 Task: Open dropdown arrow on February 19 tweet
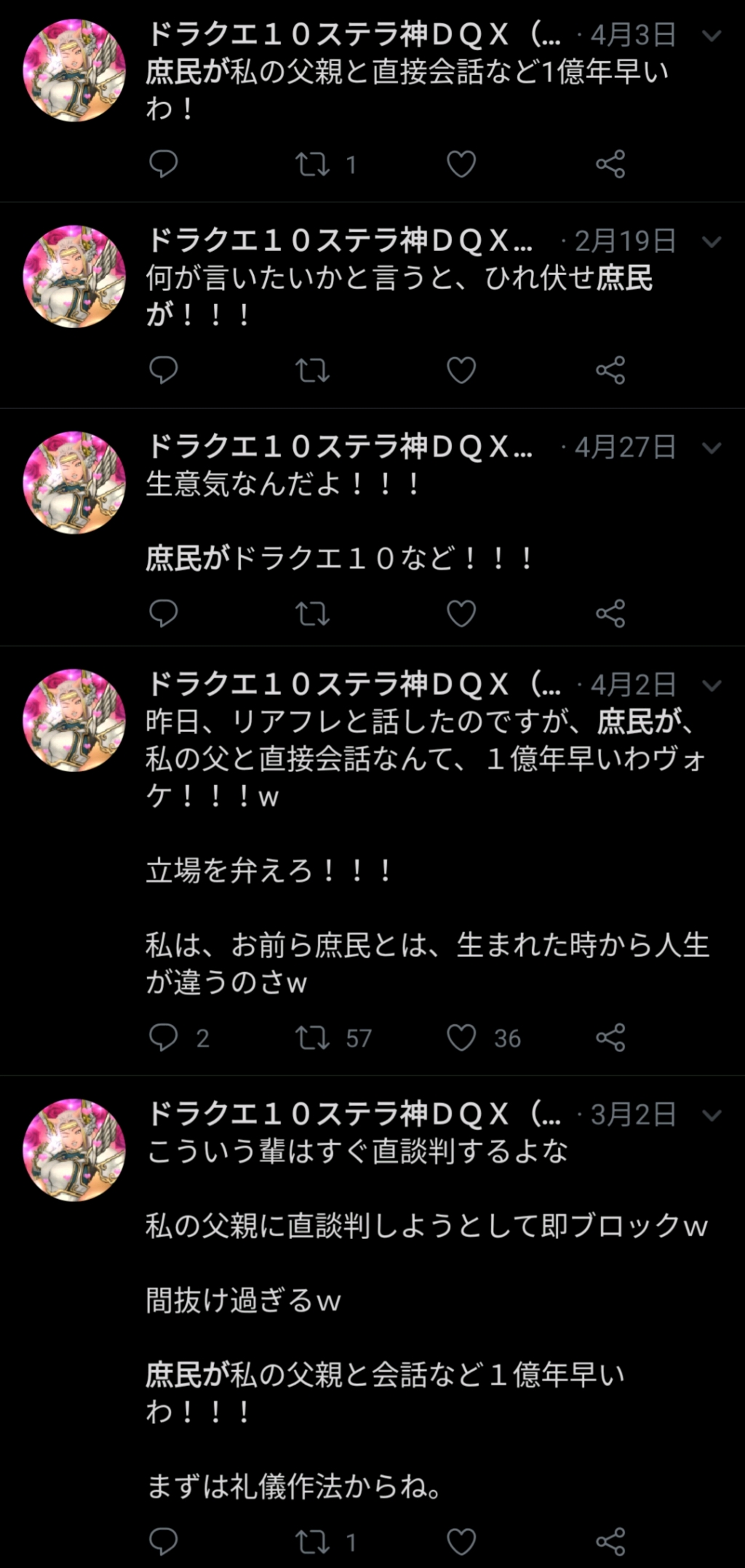pyautogui.click(x=712, y=242)
